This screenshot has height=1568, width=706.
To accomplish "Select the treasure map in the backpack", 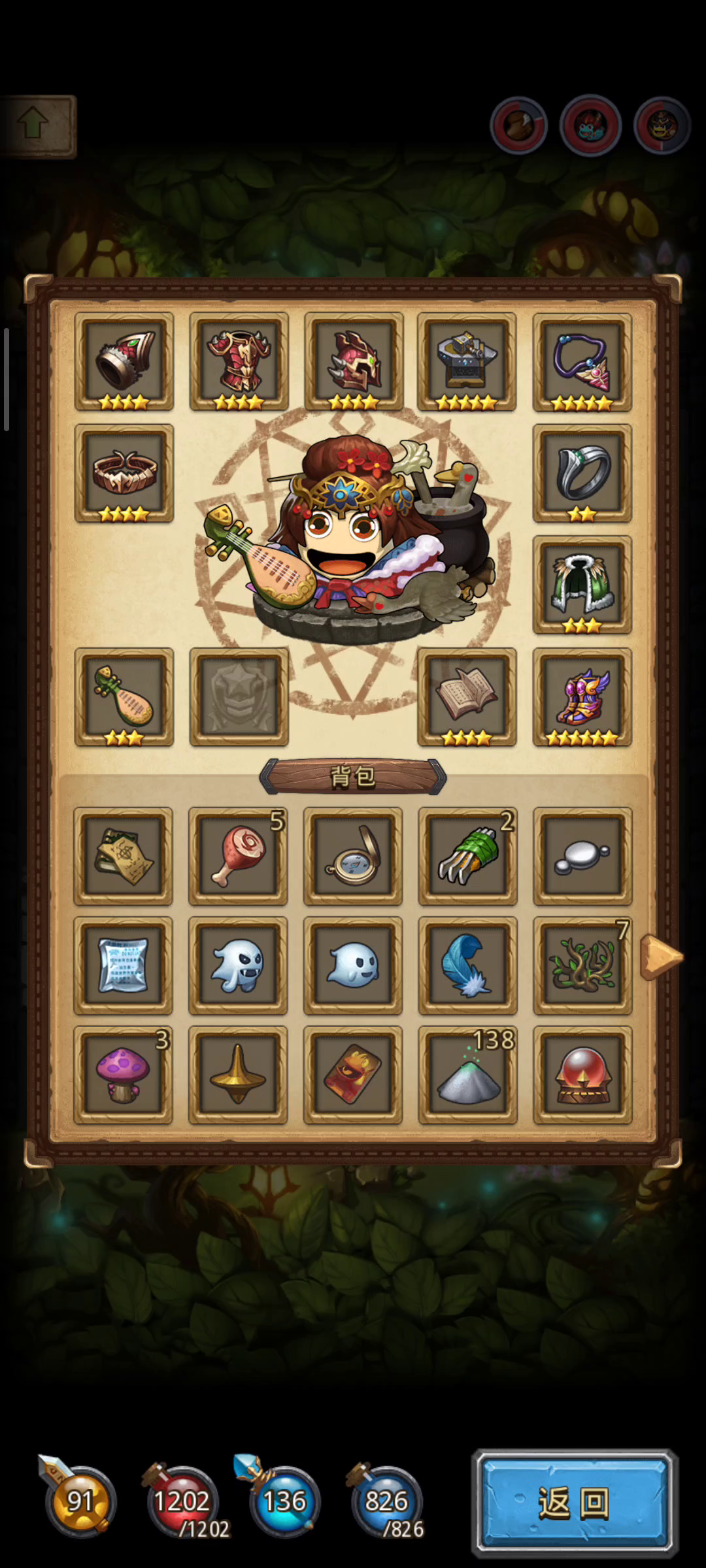I will click(x=123, y=856).
